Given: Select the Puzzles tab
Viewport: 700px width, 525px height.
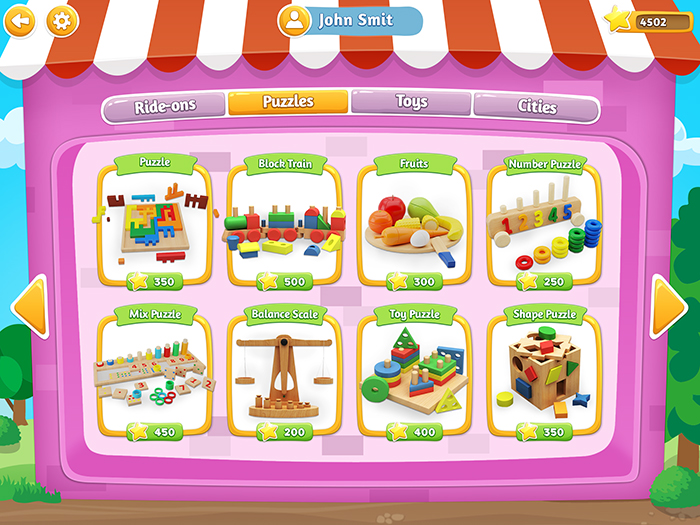Looking at the screenshot, I should coord(288,102).
